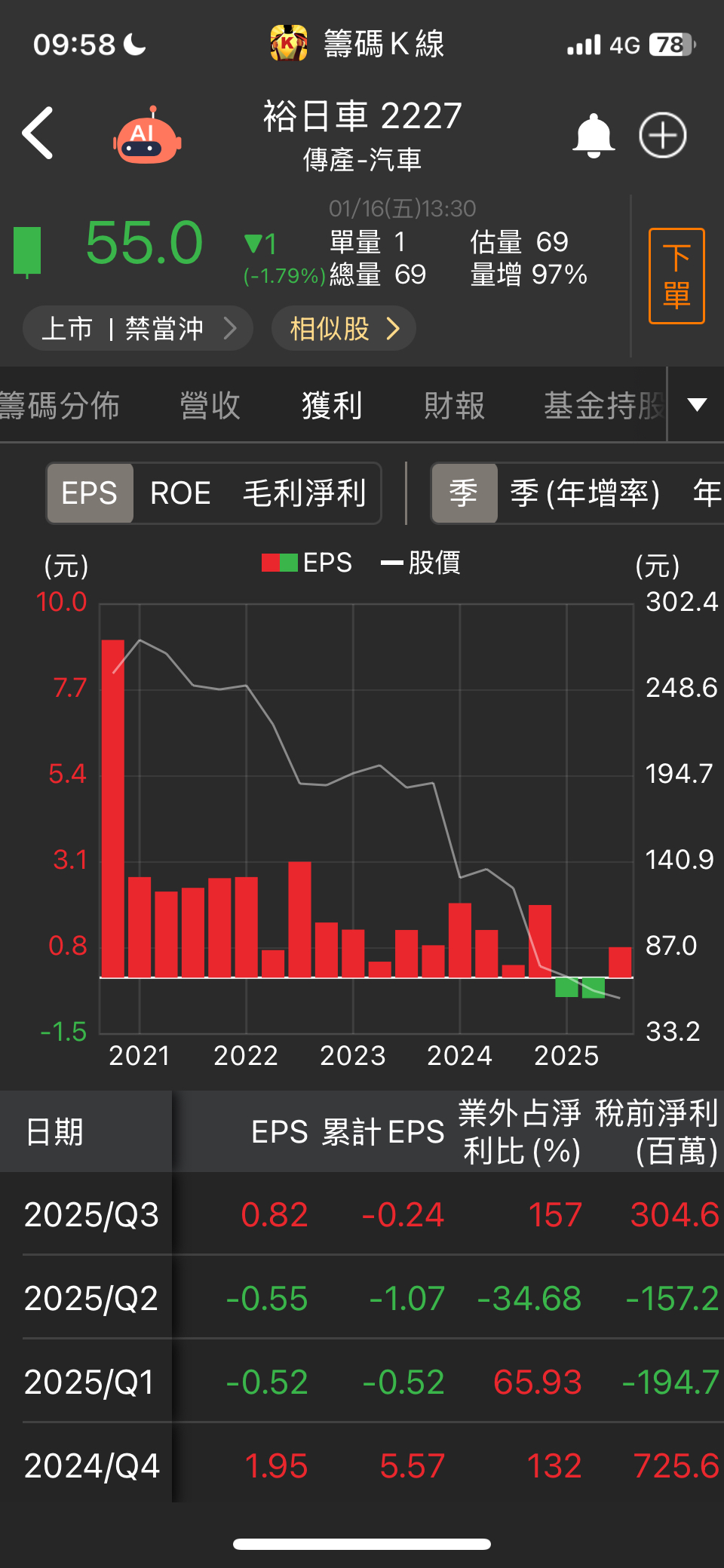This screenshot has width=724, height=1568.
Task: Open the 上市 | 禁當沖 info chip
Action: click(137, 328)
